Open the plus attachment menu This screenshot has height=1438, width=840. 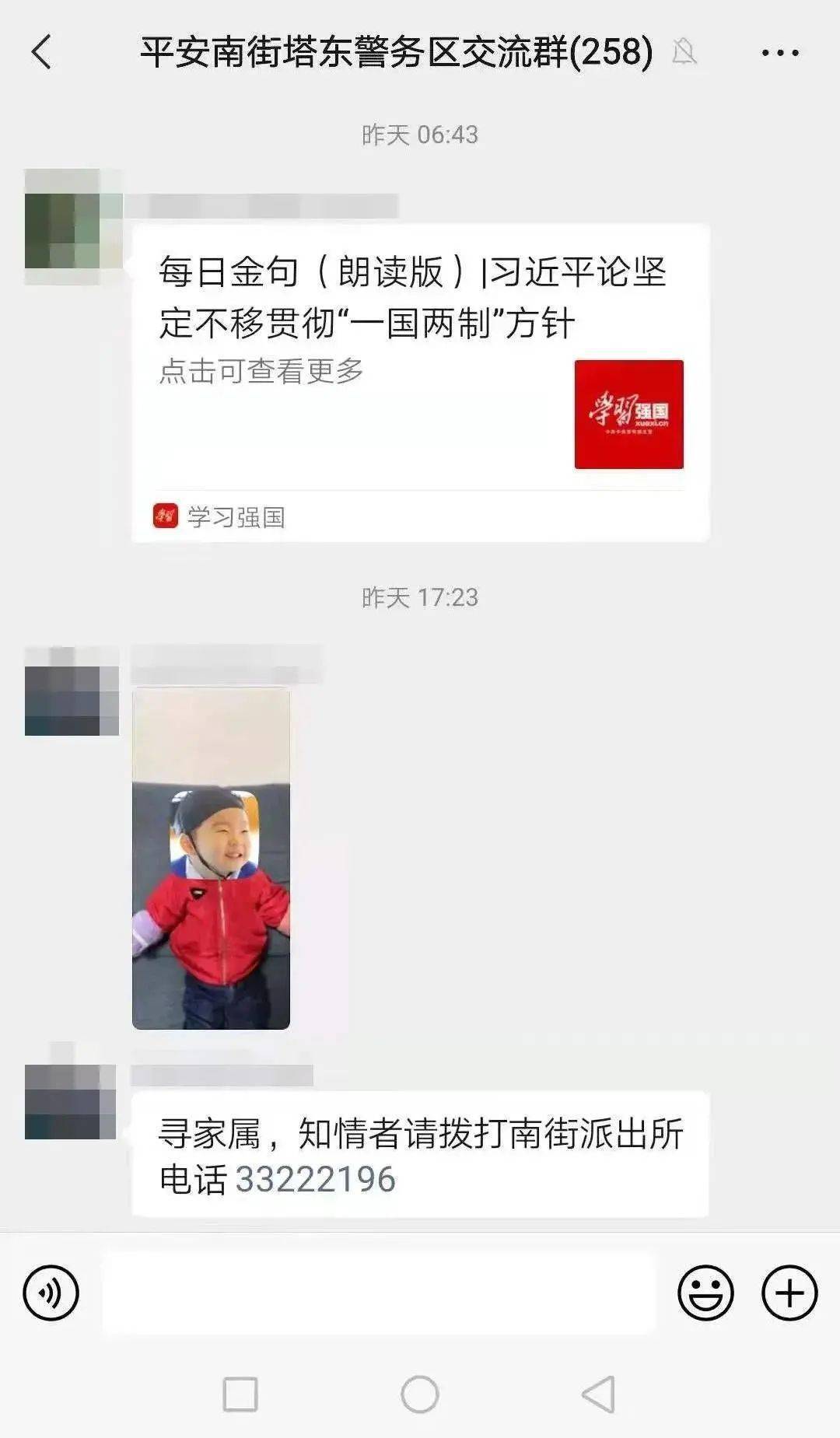pyautogui.click(x=789, y=1293)
